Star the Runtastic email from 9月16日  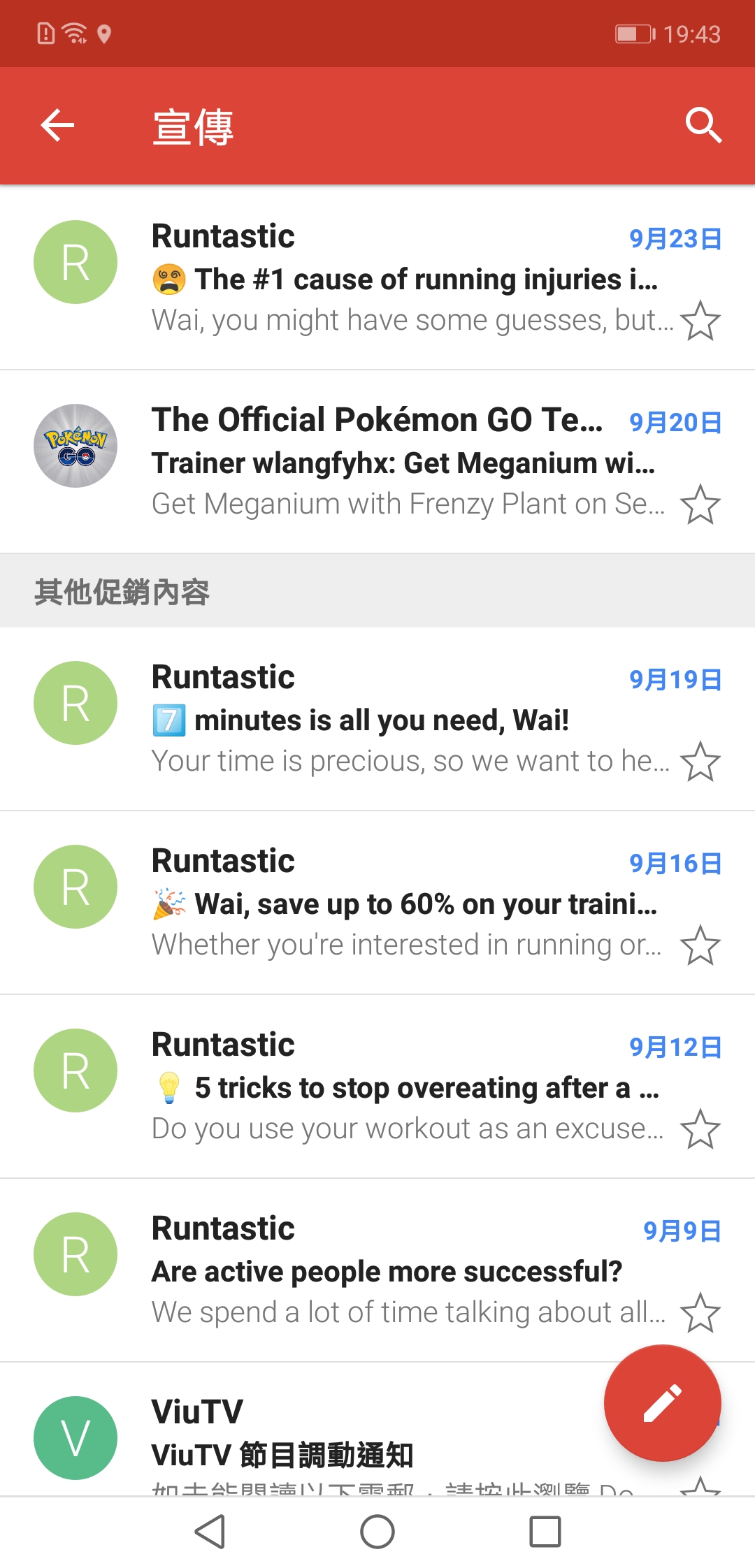click(700, 945)
